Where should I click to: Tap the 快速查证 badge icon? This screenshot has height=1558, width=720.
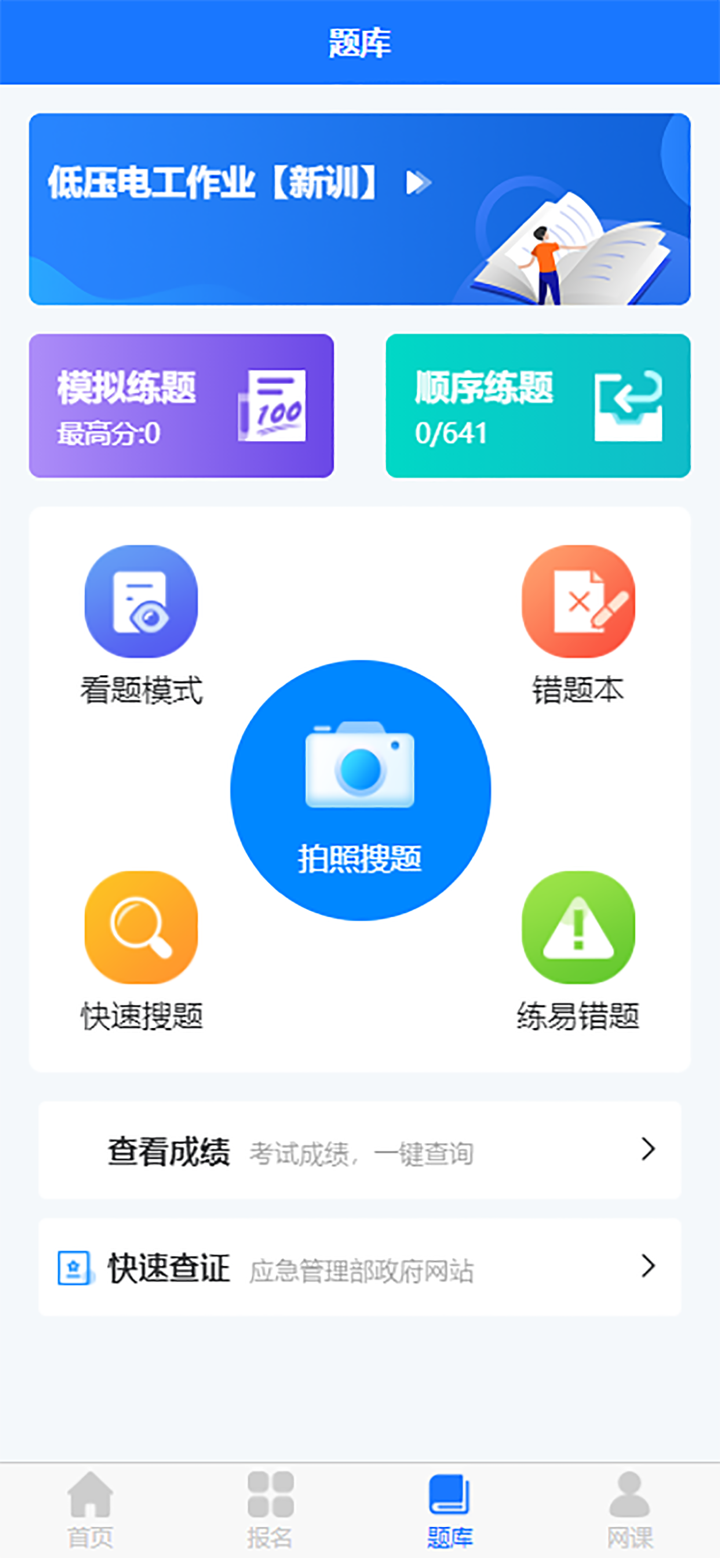75,1266
